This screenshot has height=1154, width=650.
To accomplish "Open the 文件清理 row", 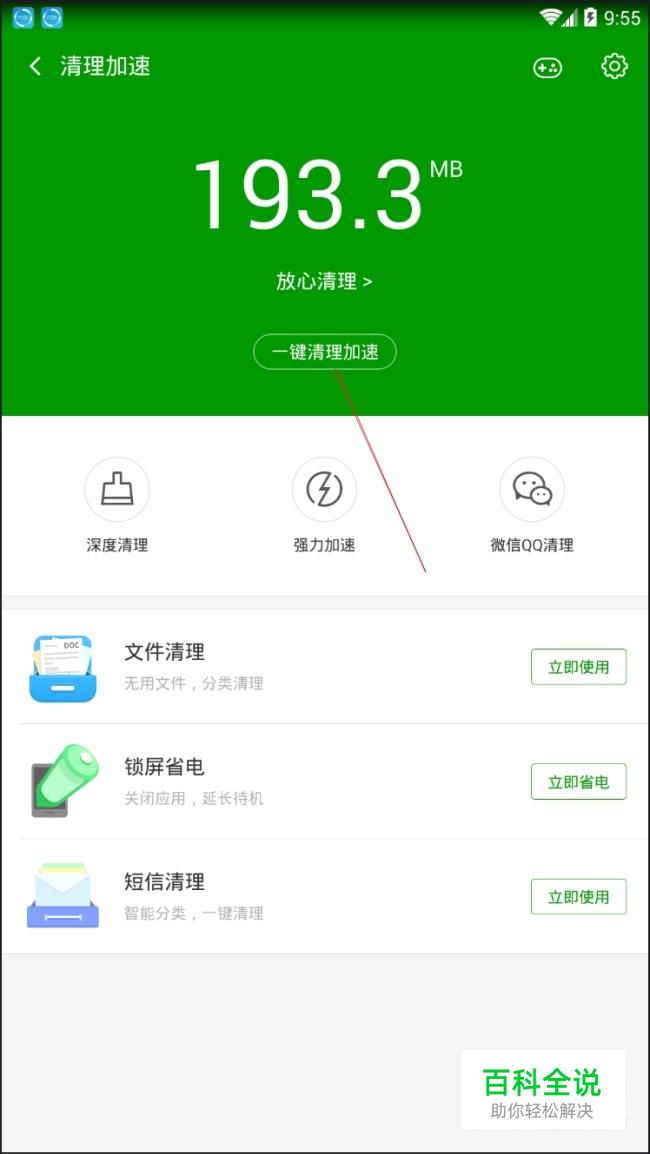I will click(325, 667).
